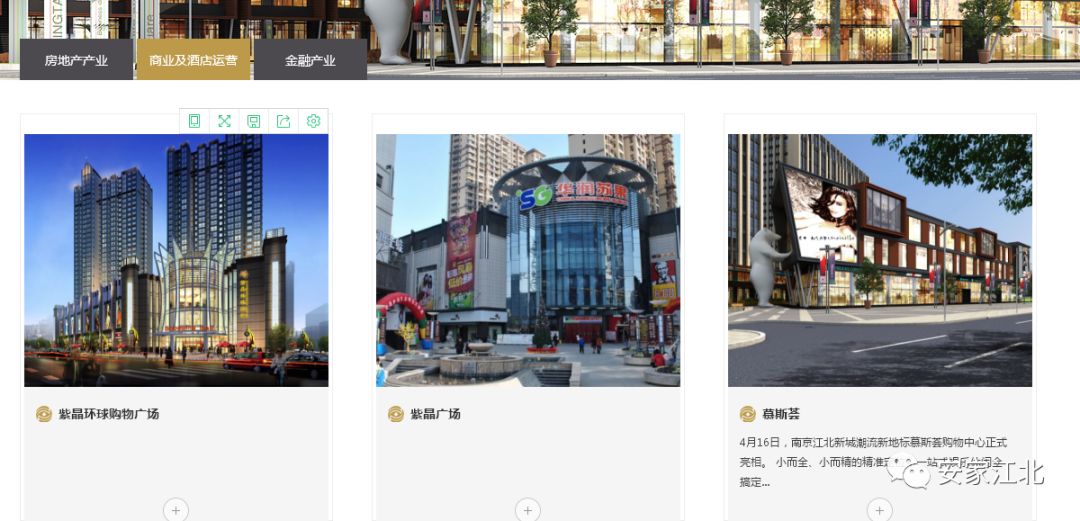The width and height of the screenshot is (1080, 521).
Task: Open the gear settings in image toolbar
Action: 313,121
